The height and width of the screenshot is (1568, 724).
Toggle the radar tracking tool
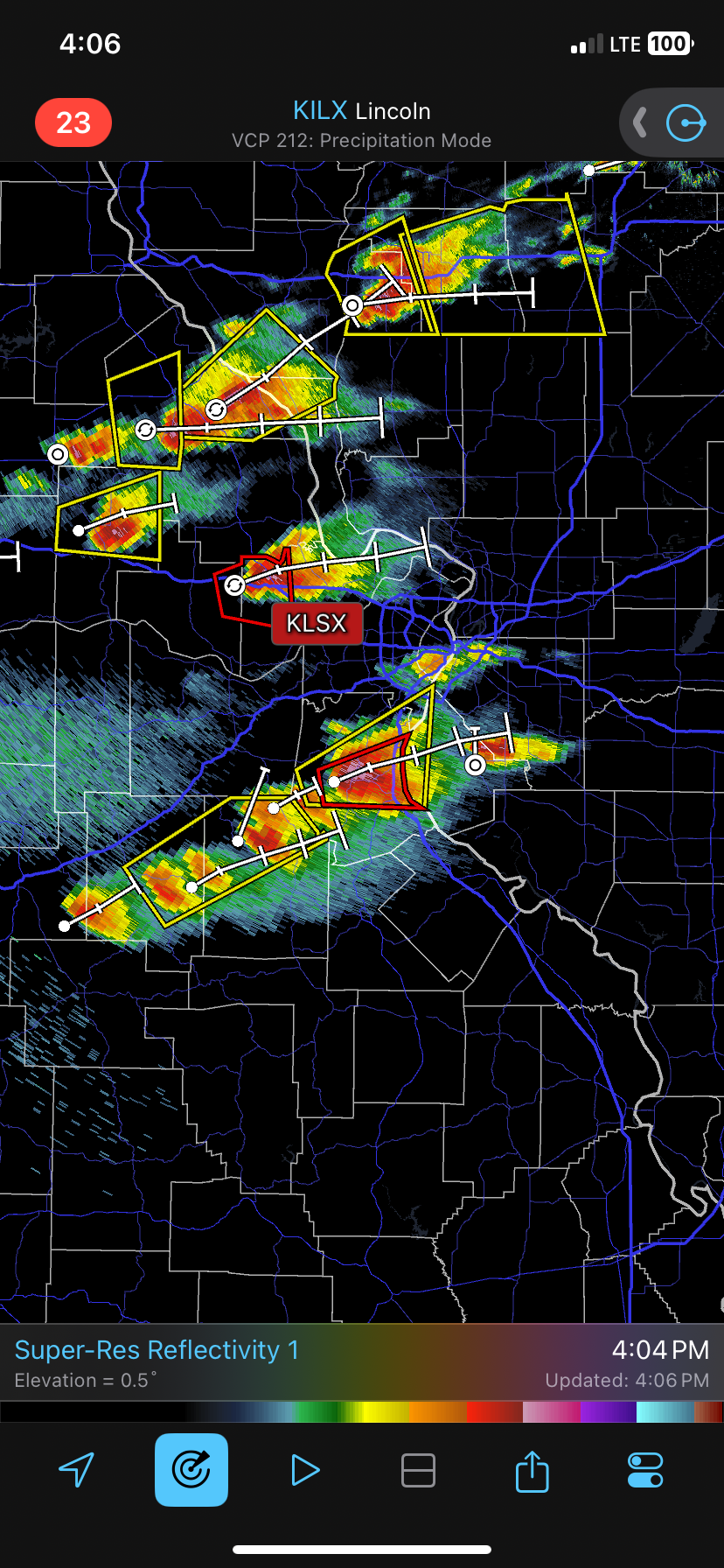[191, 1470]
